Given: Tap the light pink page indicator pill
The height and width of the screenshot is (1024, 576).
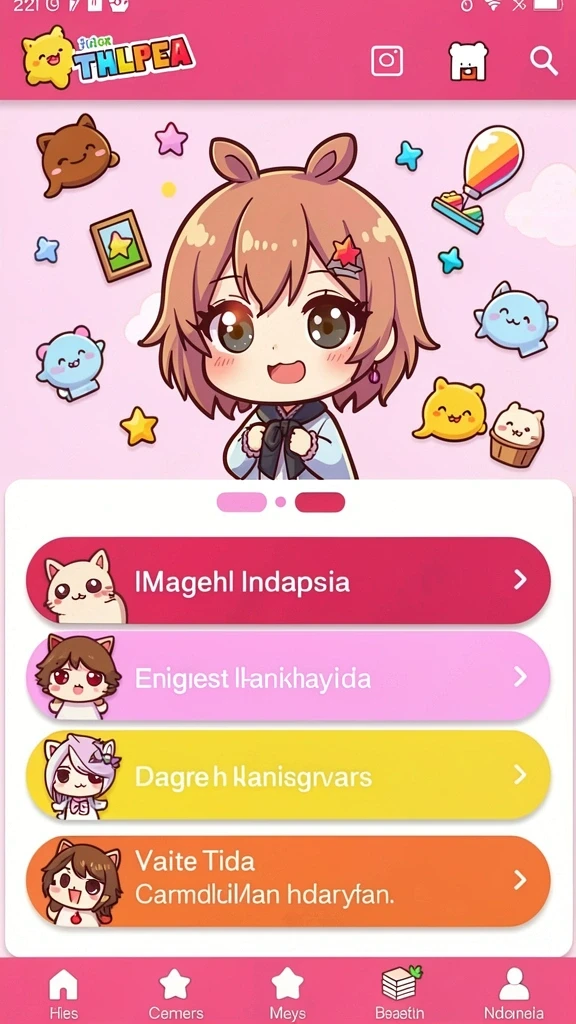Looking at the screenshot, I should 242,502.
